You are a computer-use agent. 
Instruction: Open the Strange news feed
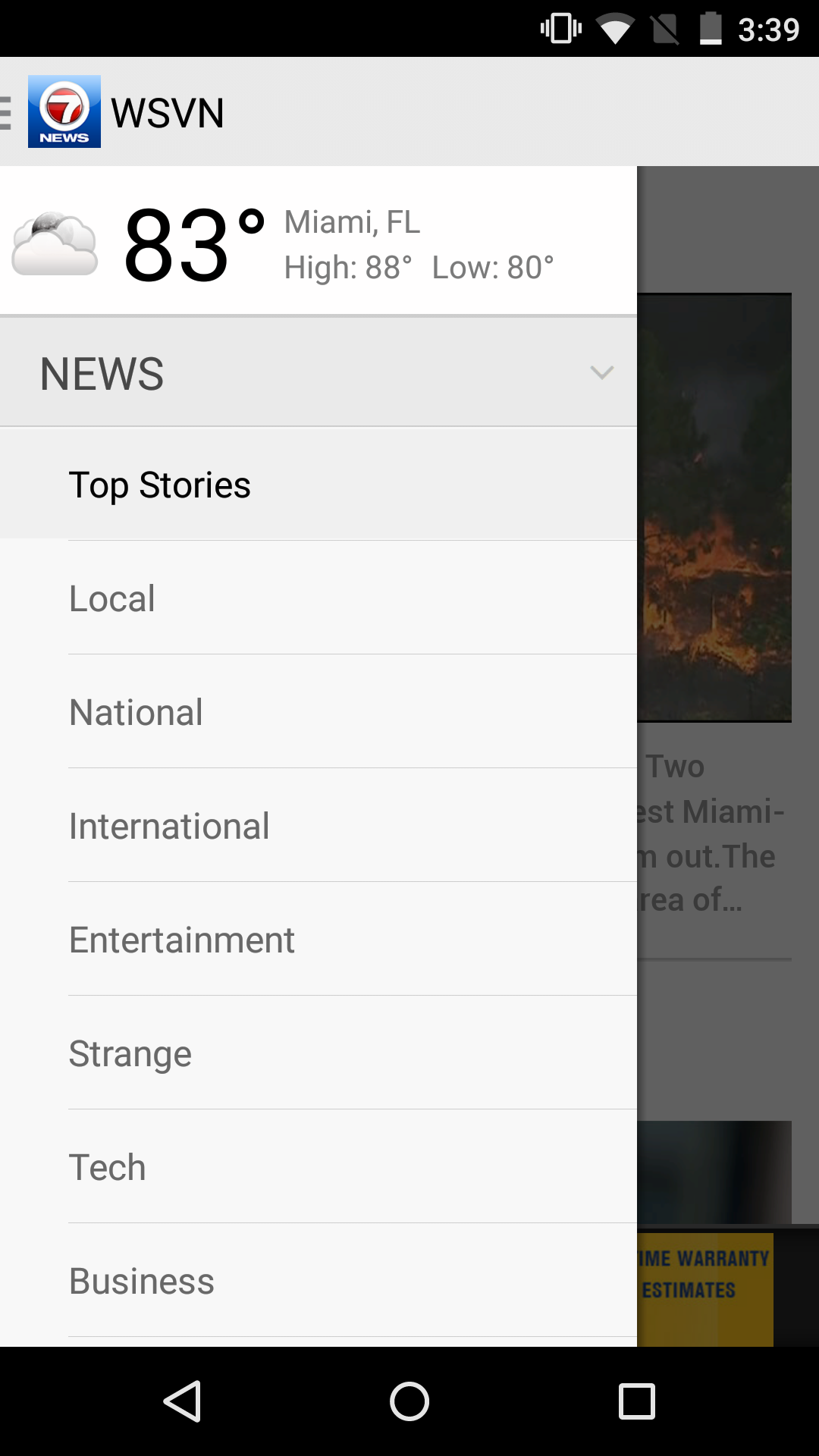point(130,1053)
